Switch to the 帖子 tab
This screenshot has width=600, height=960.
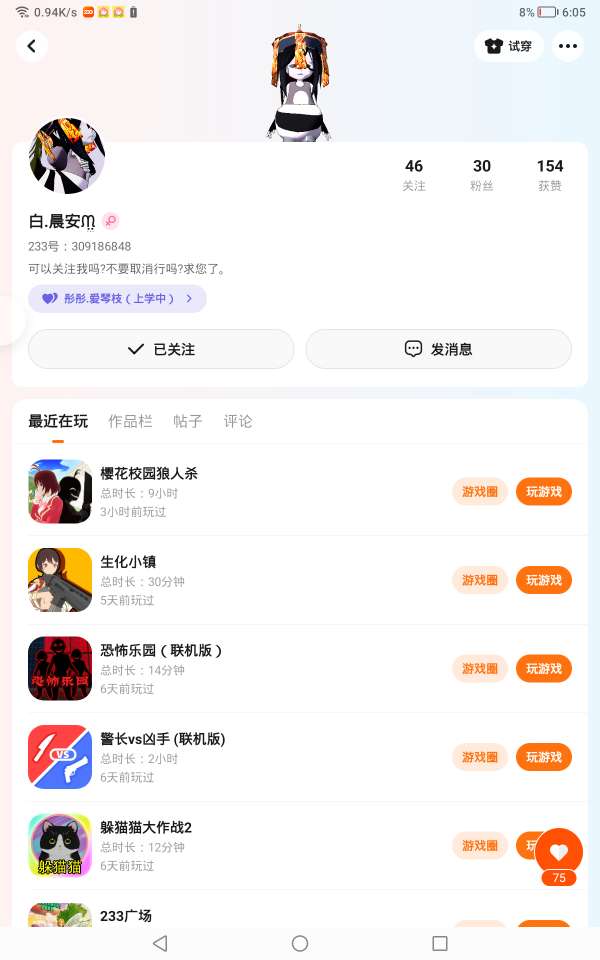click(x=188, y=421)
